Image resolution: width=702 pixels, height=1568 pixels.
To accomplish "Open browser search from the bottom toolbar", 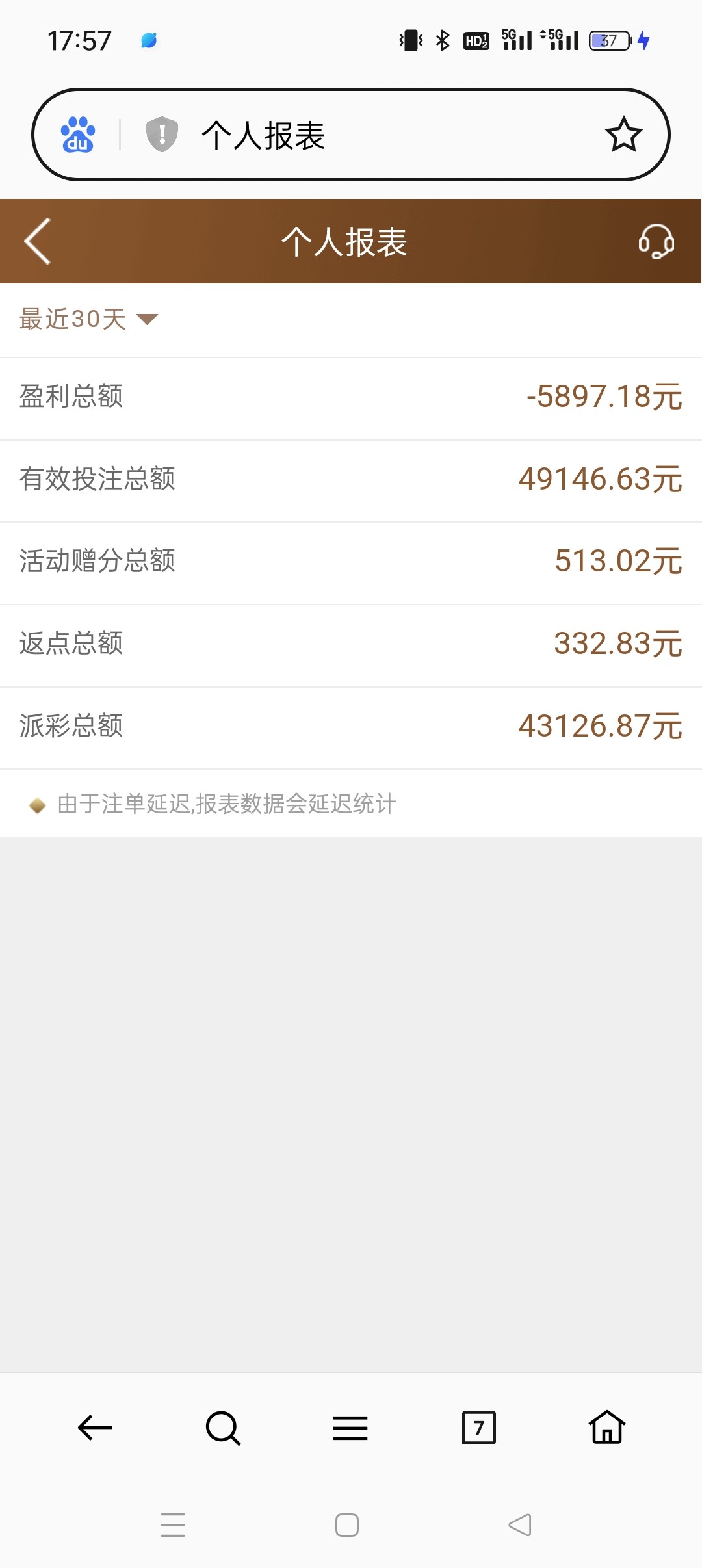I will coord(223,1428).
